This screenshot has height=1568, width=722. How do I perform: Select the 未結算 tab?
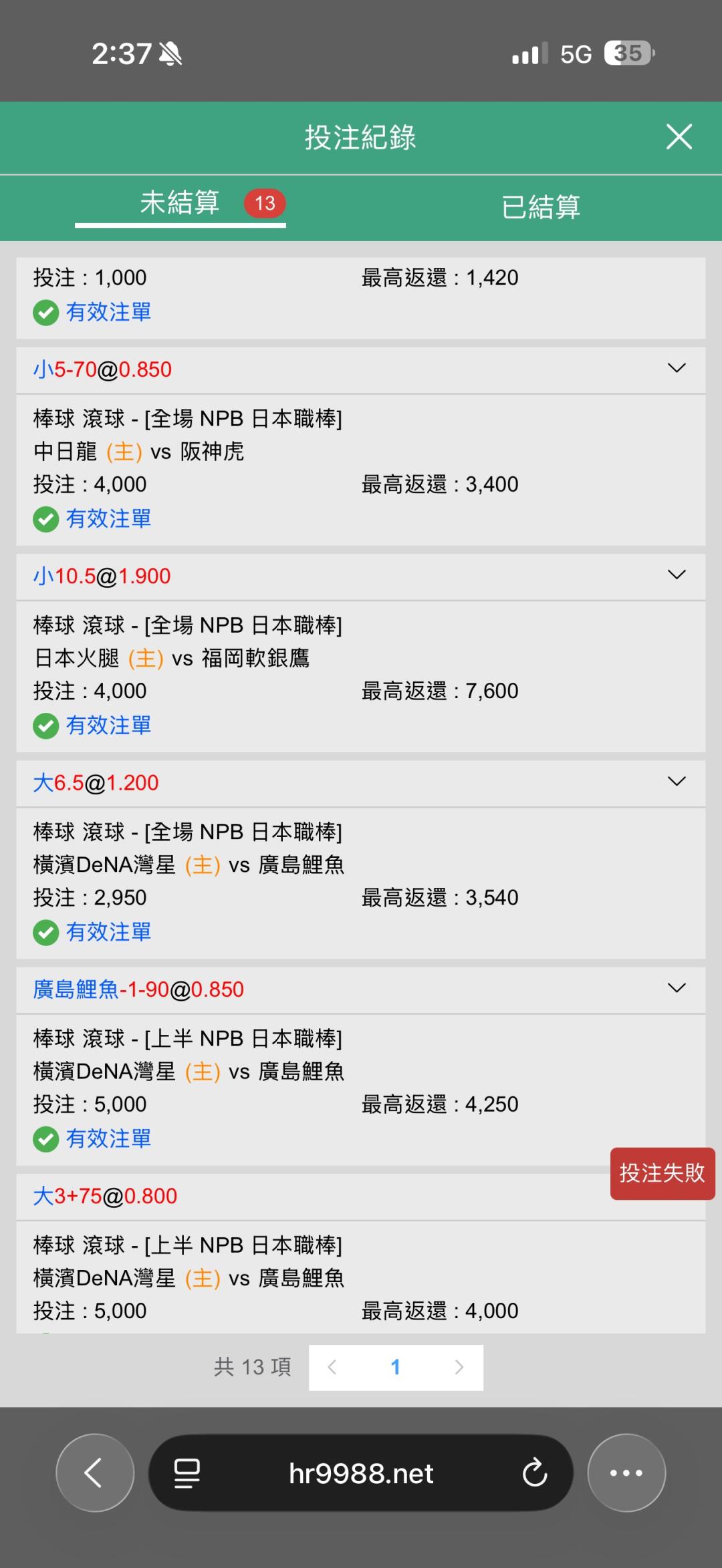click(x=180, y=203)
